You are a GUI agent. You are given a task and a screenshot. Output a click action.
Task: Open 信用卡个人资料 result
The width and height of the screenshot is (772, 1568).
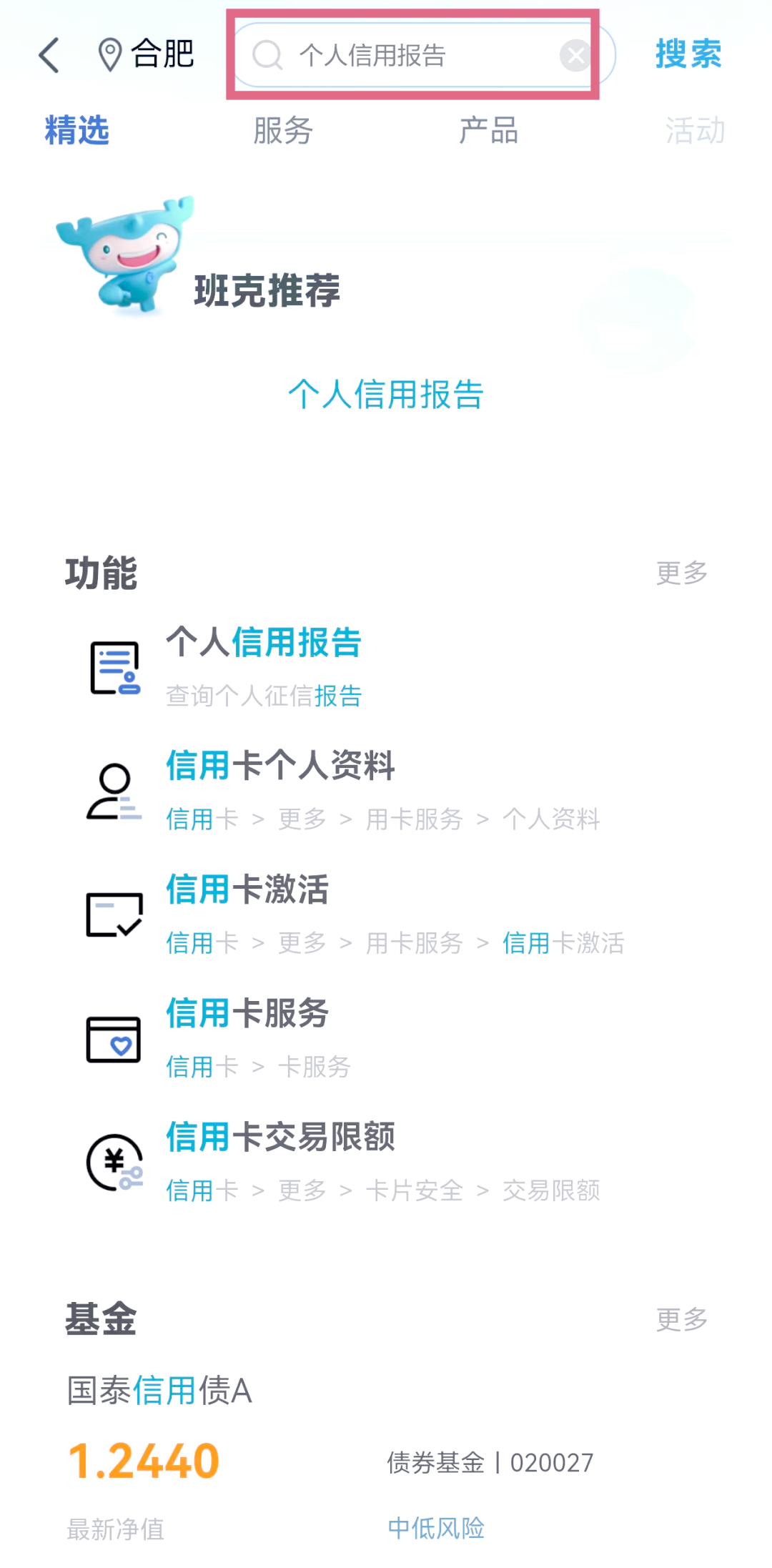[280, 790]
